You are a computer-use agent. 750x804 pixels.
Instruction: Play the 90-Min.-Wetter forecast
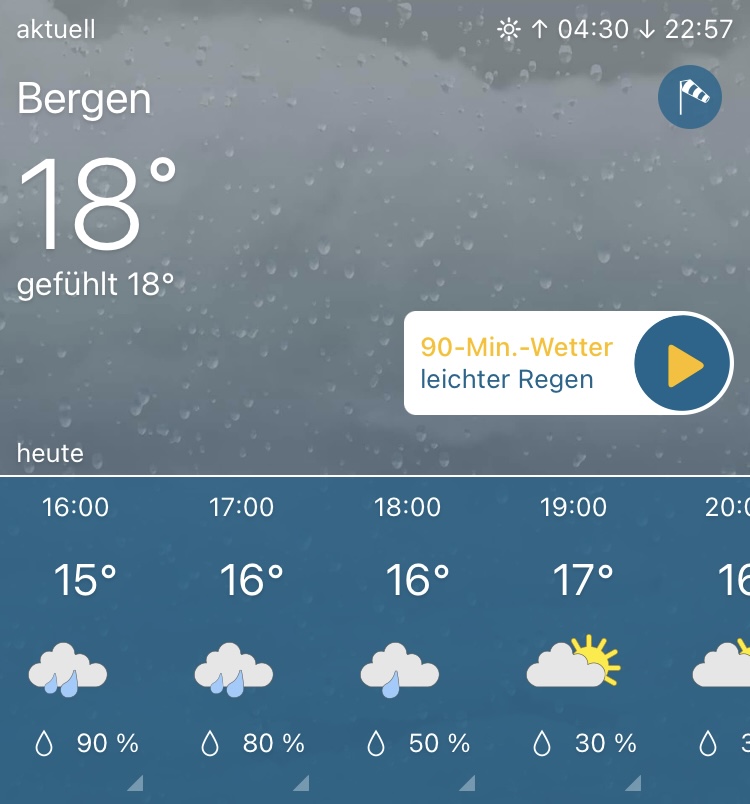point(684,364)
